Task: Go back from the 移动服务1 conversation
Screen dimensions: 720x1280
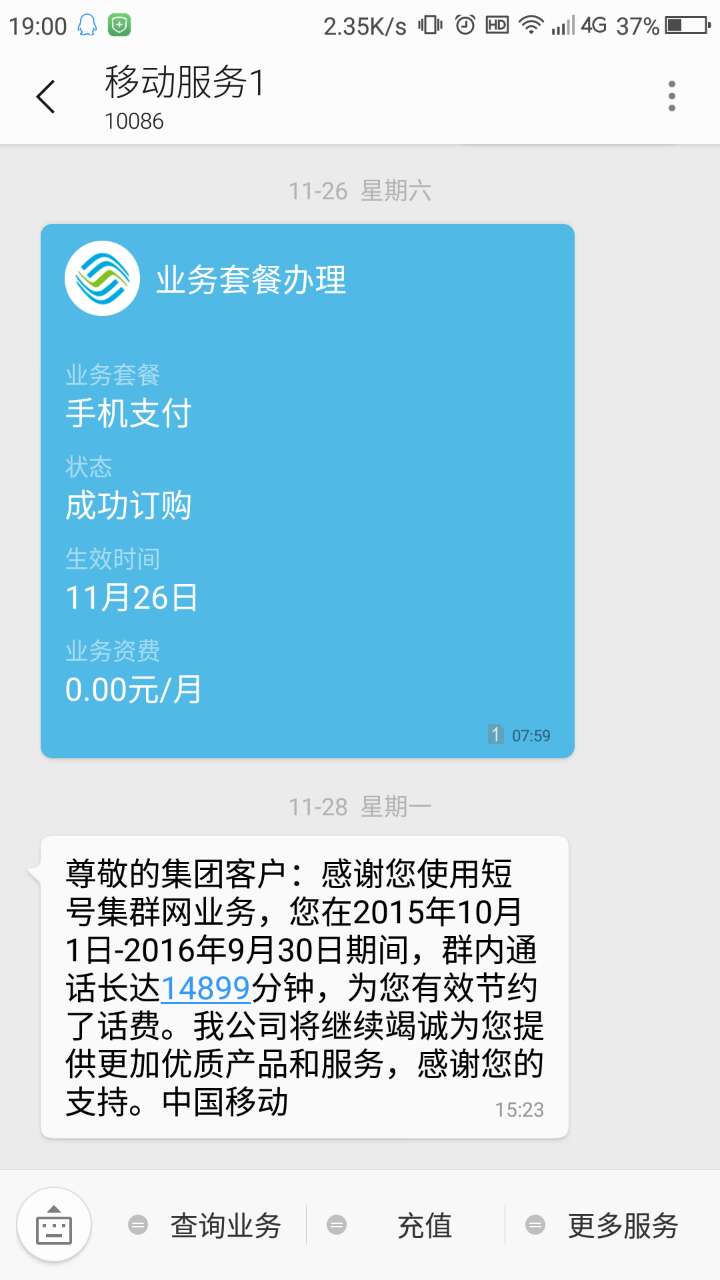Action: pyautogui.click(x=46, y=97)
